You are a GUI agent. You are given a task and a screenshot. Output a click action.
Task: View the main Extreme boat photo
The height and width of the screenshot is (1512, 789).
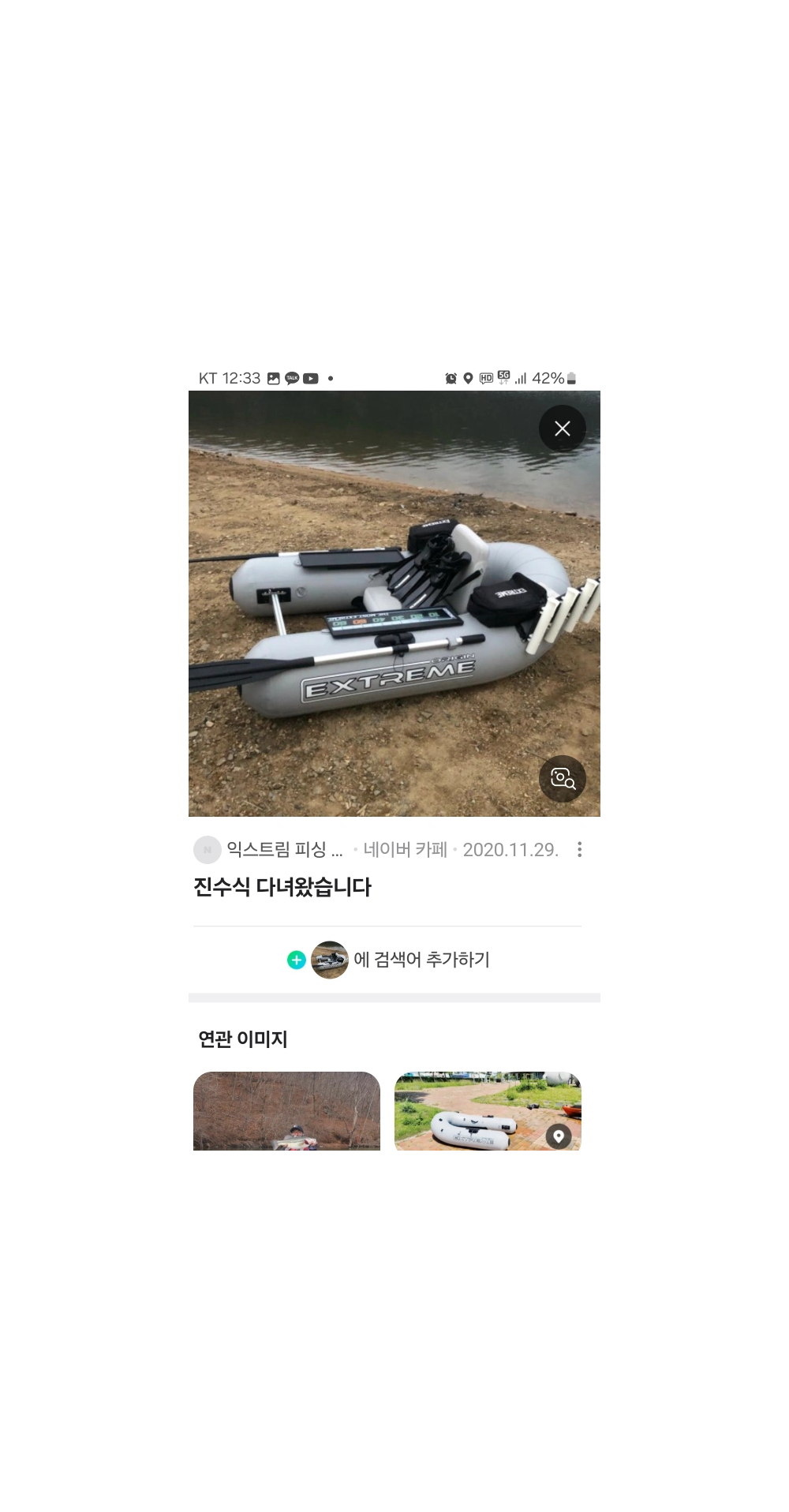(x=379, y=616)
